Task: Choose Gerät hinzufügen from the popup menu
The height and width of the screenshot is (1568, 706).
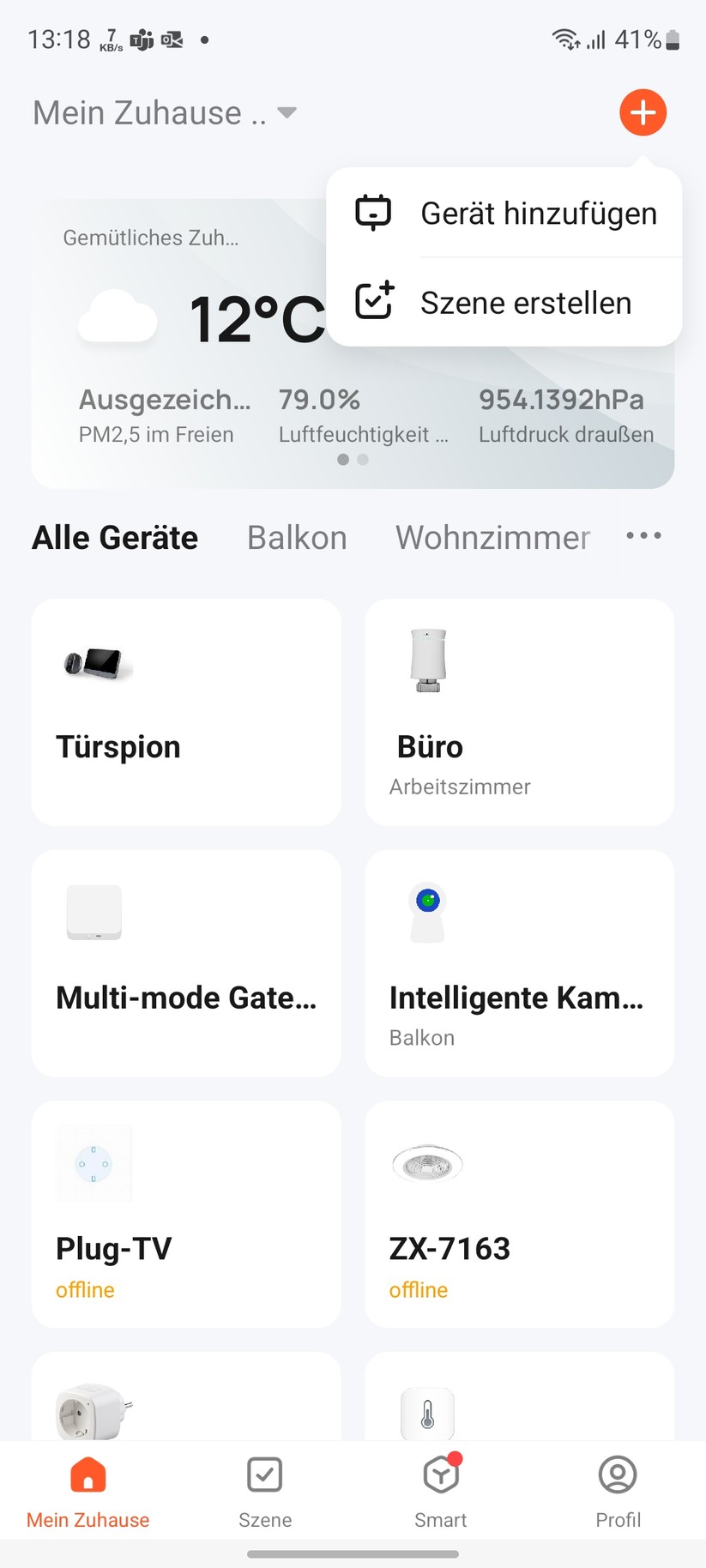Action: click(538, 214)
